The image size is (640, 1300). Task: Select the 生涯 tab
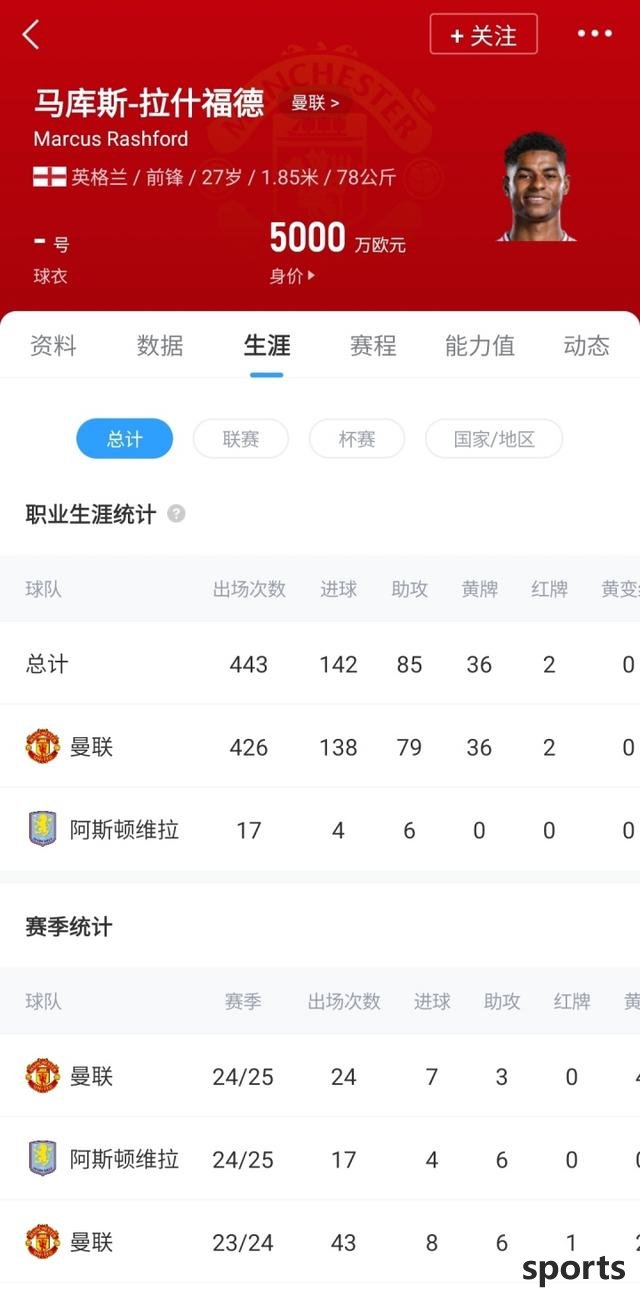coord(267,346)
